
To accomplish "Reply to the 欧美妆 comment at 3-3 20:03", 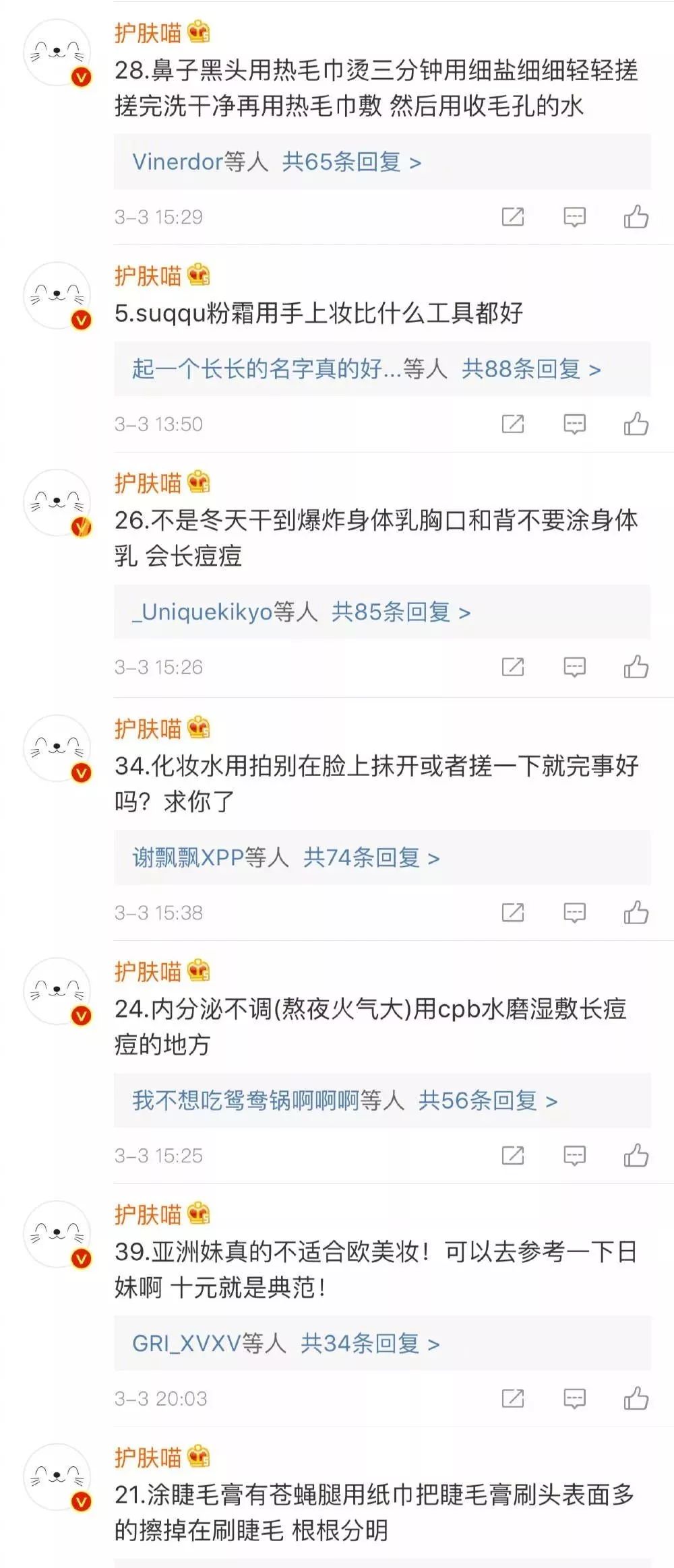I will click(574, 1400).
